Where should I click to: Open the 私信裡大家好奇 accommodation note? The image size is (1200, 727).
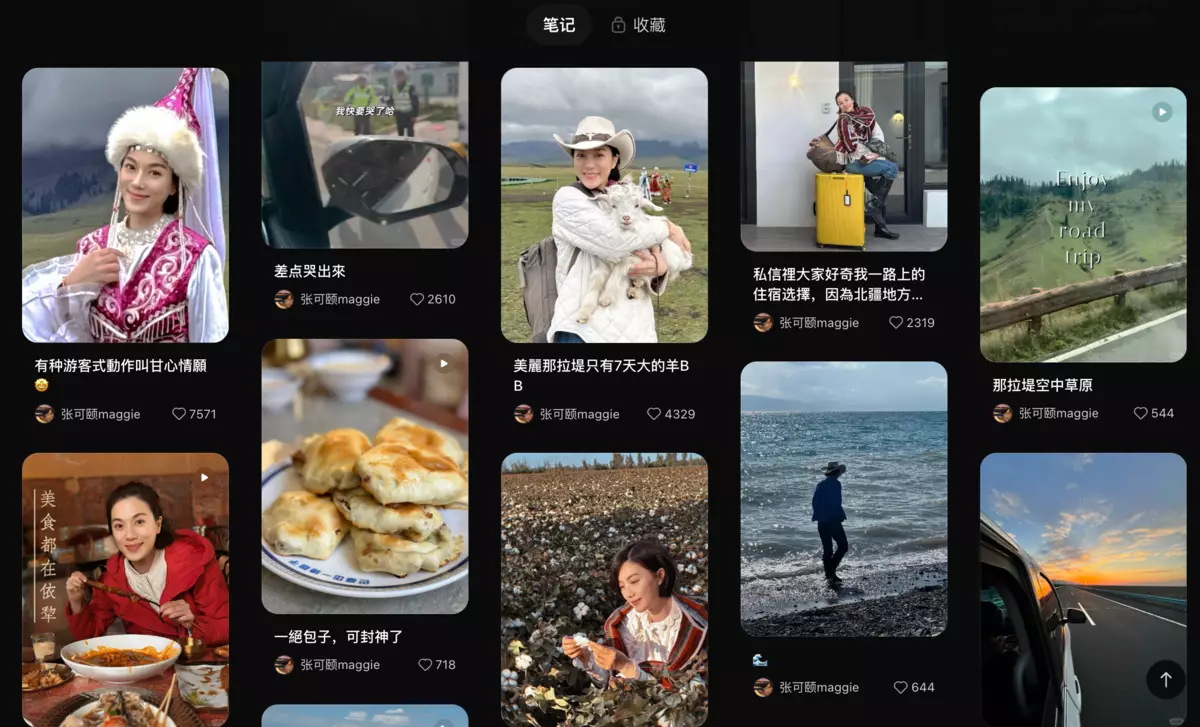(844, 156)
